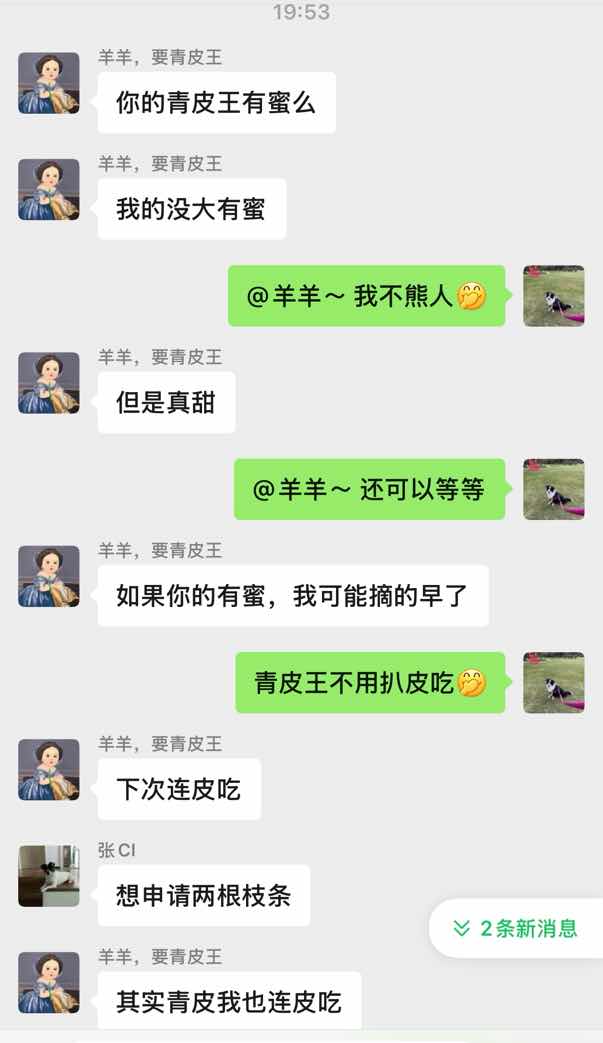The width and height of the screenshot is (603, 1043).
Task: Open 张CI's avatar profile
Action: 49,876
